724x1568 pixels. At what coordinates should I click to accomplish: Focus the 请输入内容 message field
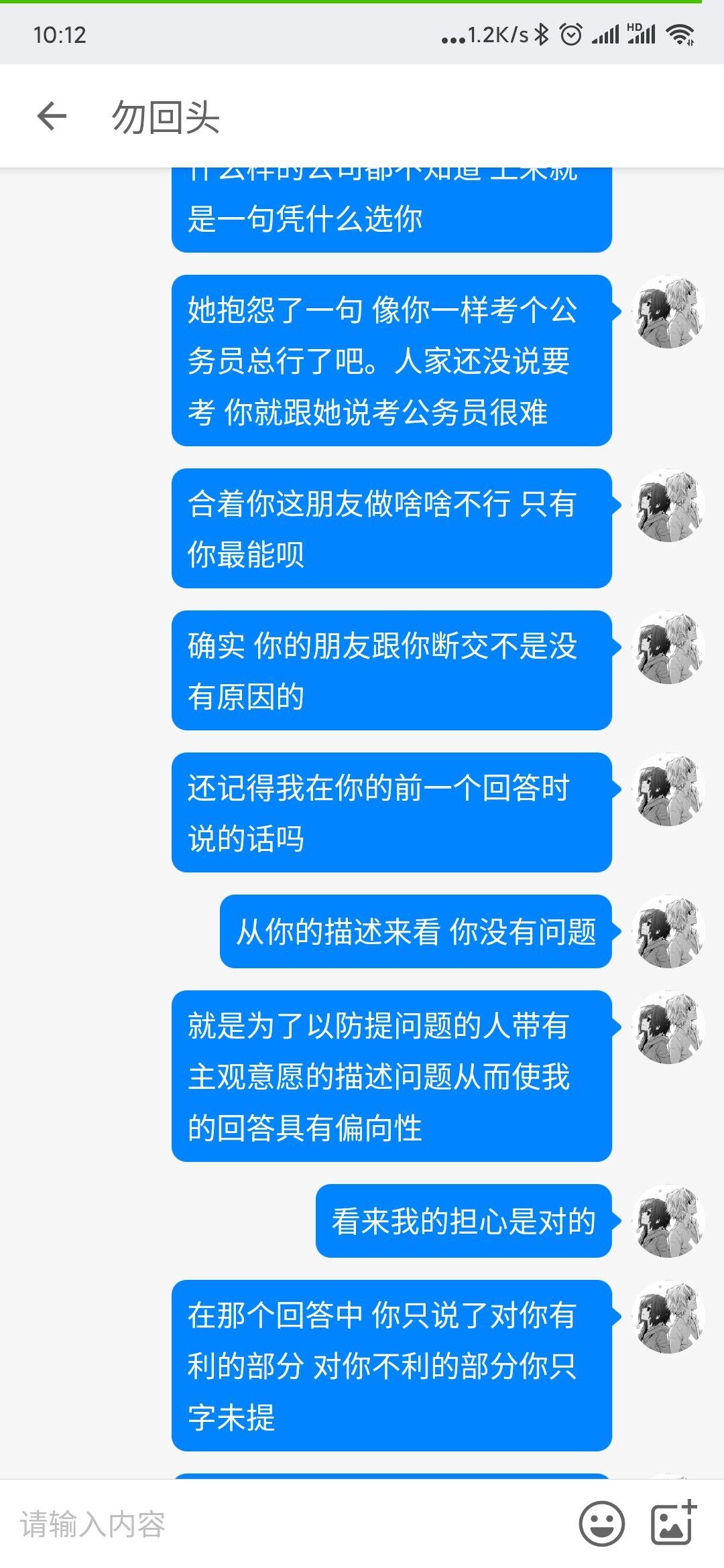pos(288,1524)
